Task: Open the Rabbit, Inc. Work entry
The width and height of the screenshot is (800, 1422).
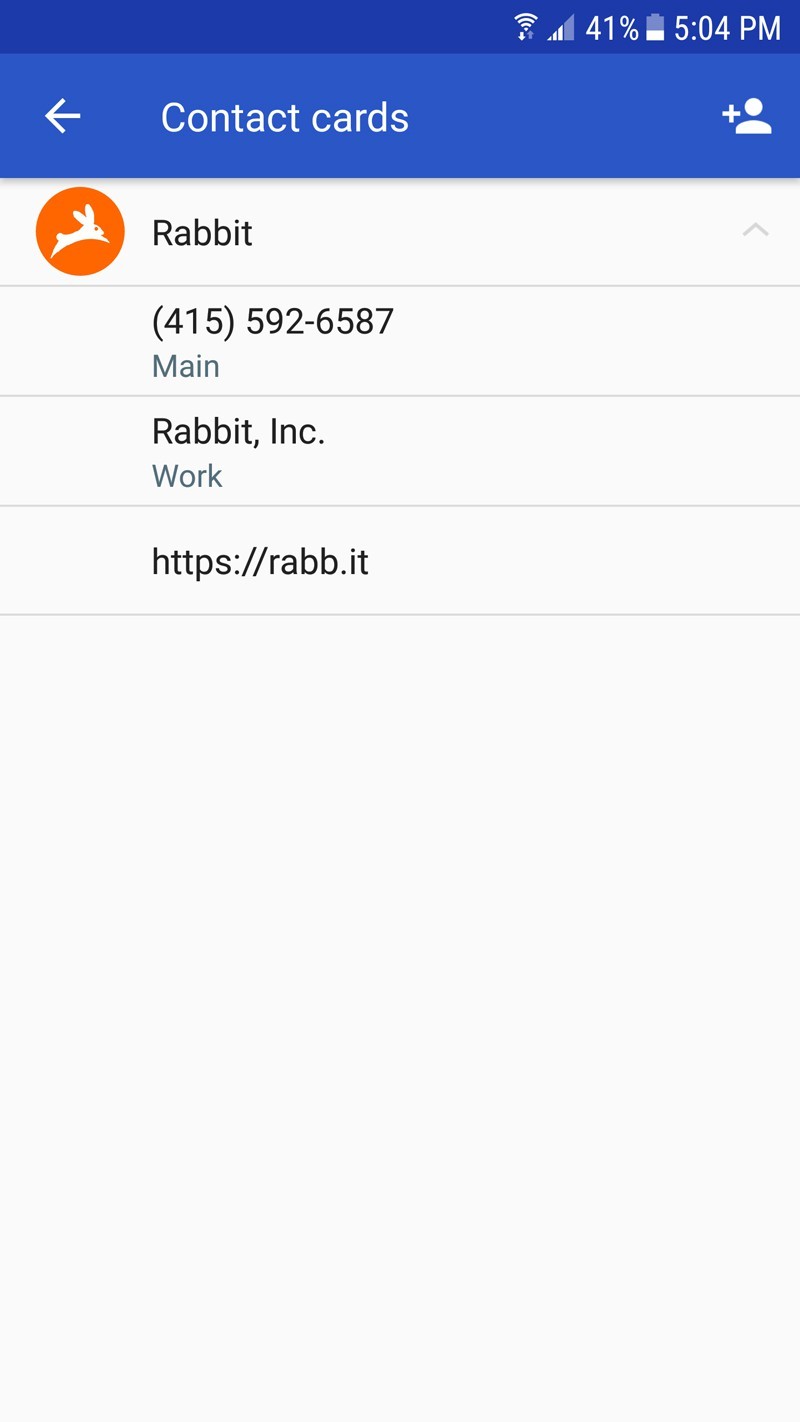Action: click(400, 451)
